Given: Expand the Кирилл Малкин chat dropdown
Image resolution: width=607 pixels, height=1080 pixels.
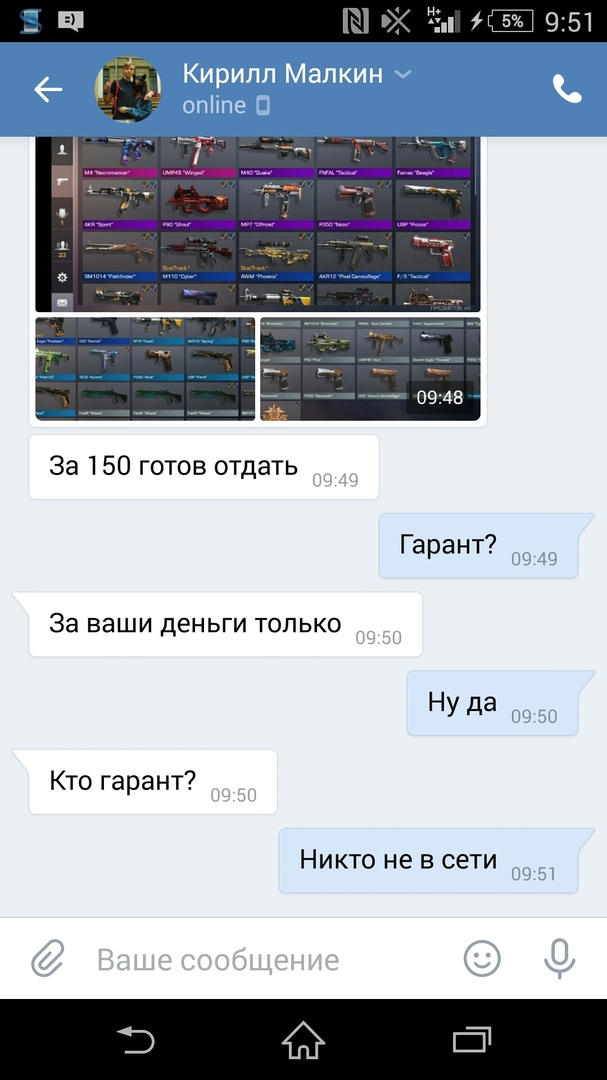Looking at the screenshot, I should [403, 75].
